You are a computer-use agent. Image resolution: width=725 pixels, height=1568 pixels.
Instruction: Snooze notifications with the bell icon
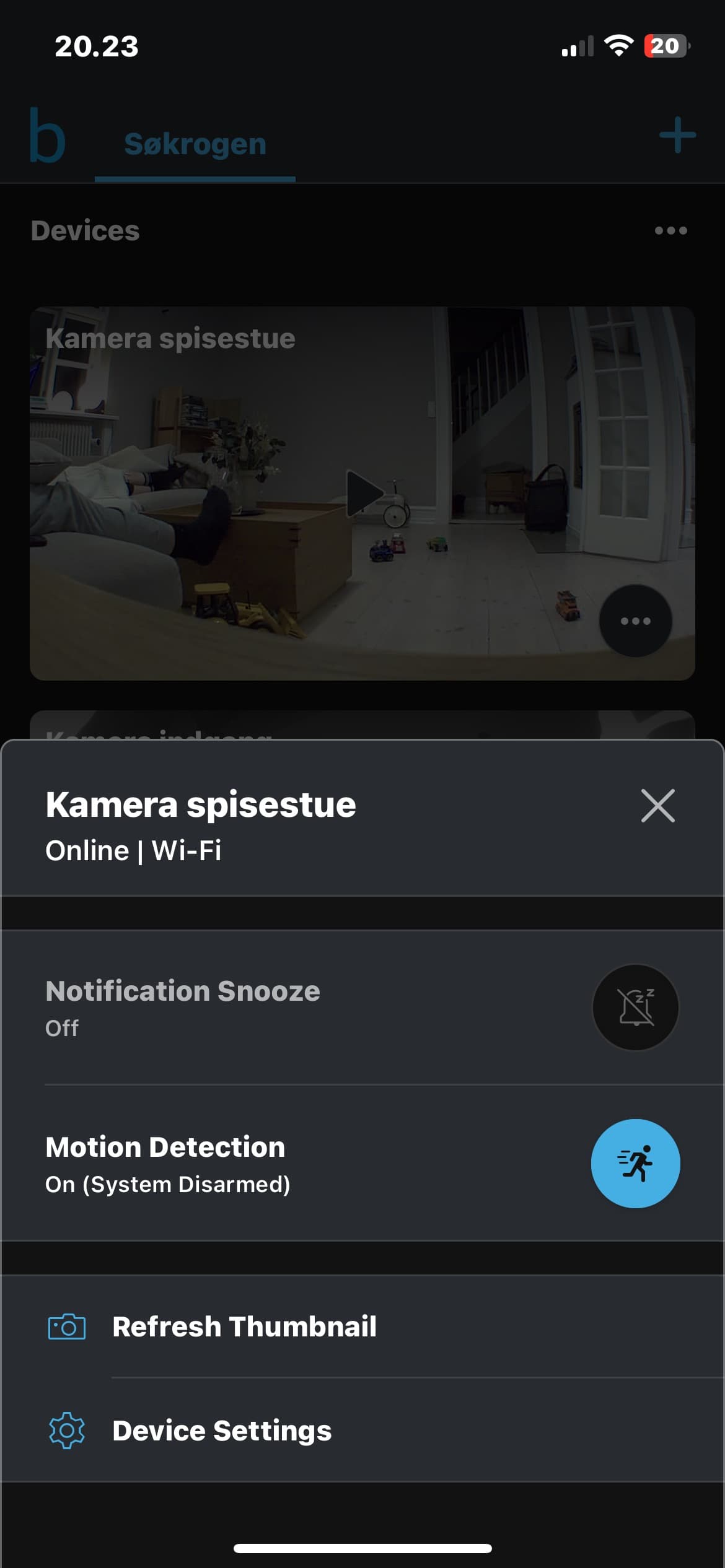[x=635, y=1008]
